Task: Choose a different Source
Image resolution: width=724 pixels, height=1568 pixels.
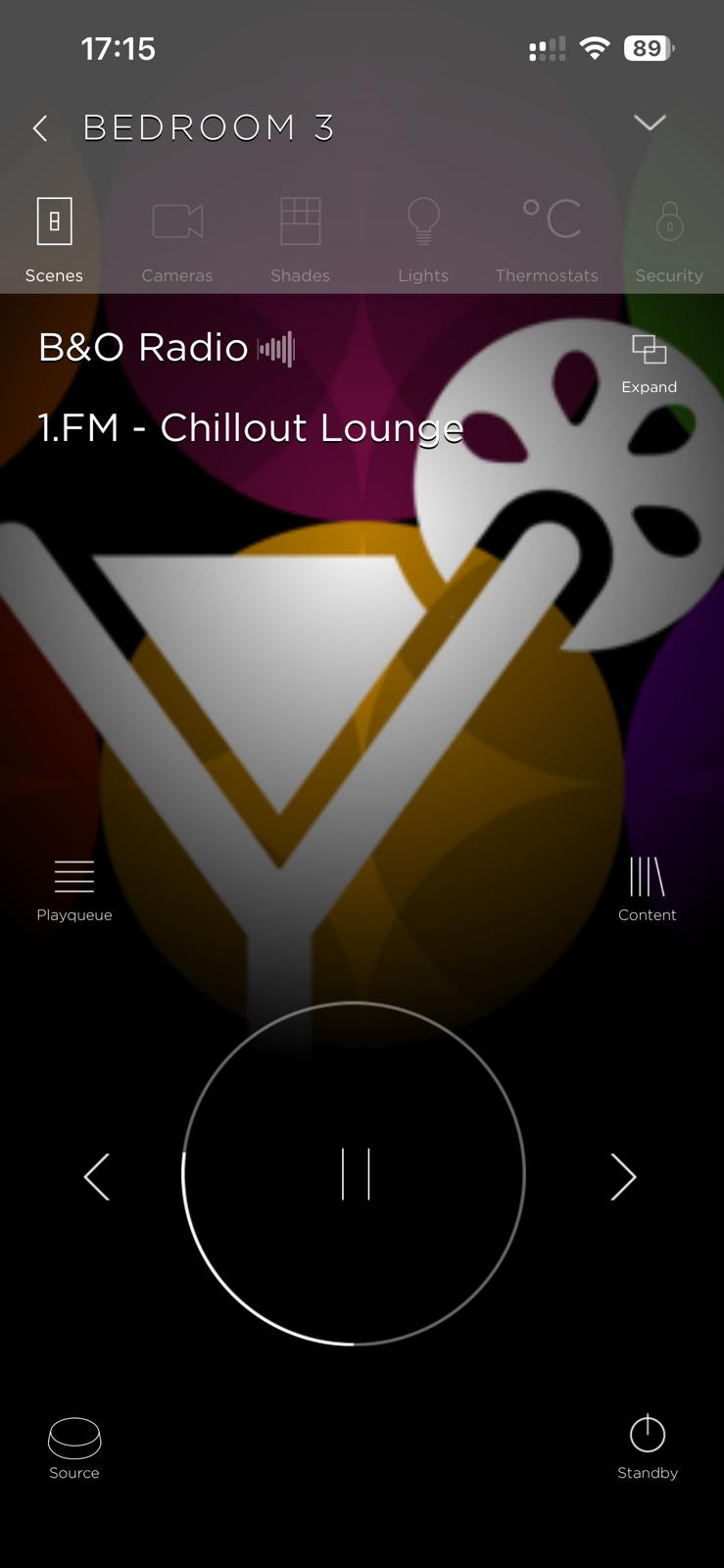Action: pos(74,1447)
